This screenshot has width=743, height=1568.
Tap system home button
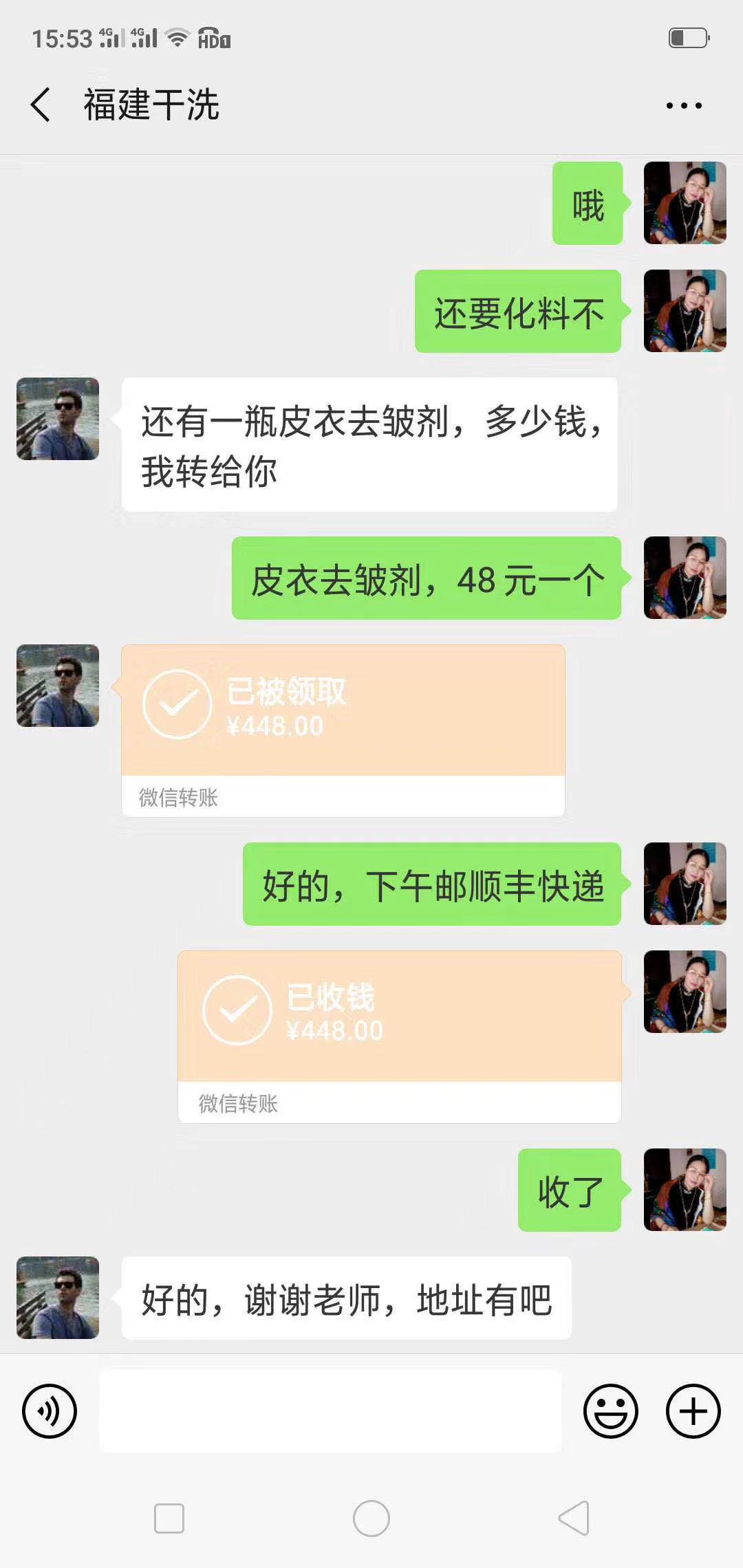[371, 1518]
